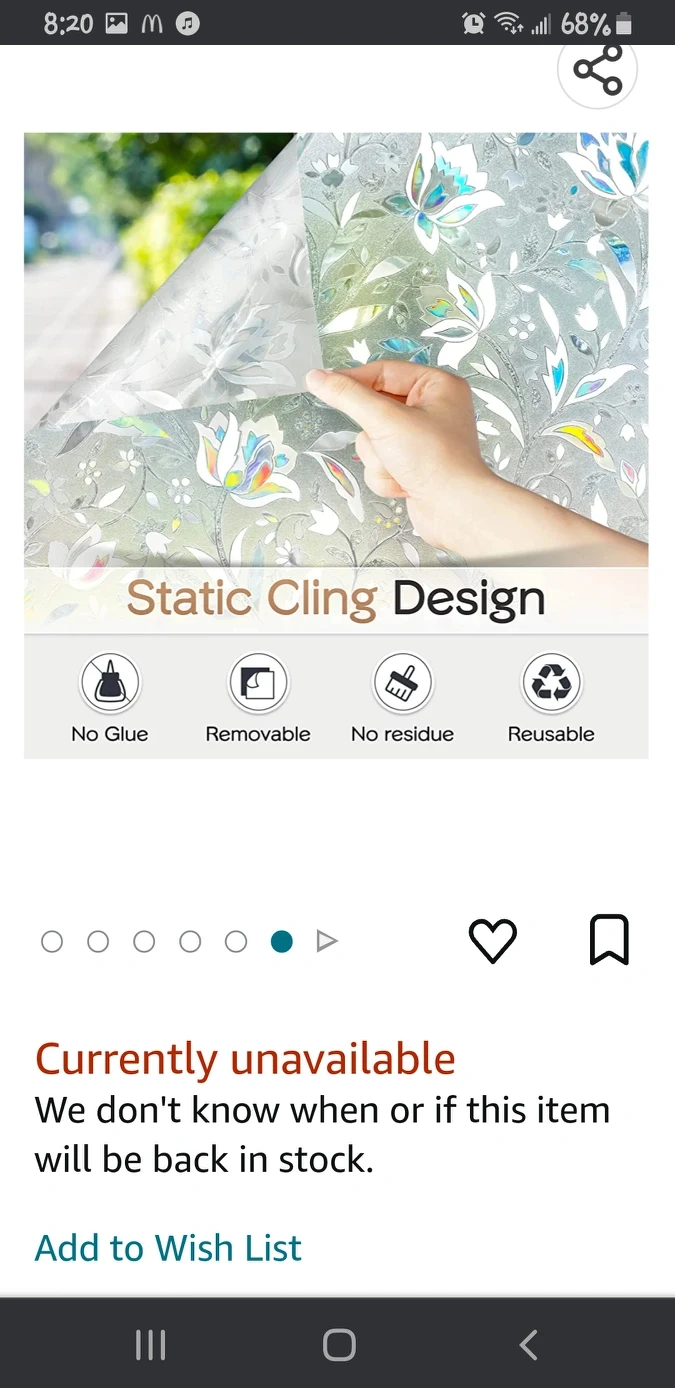675x1388 pixels.
Task: Select the video play indicator in carousel
Action: point(327,941)
